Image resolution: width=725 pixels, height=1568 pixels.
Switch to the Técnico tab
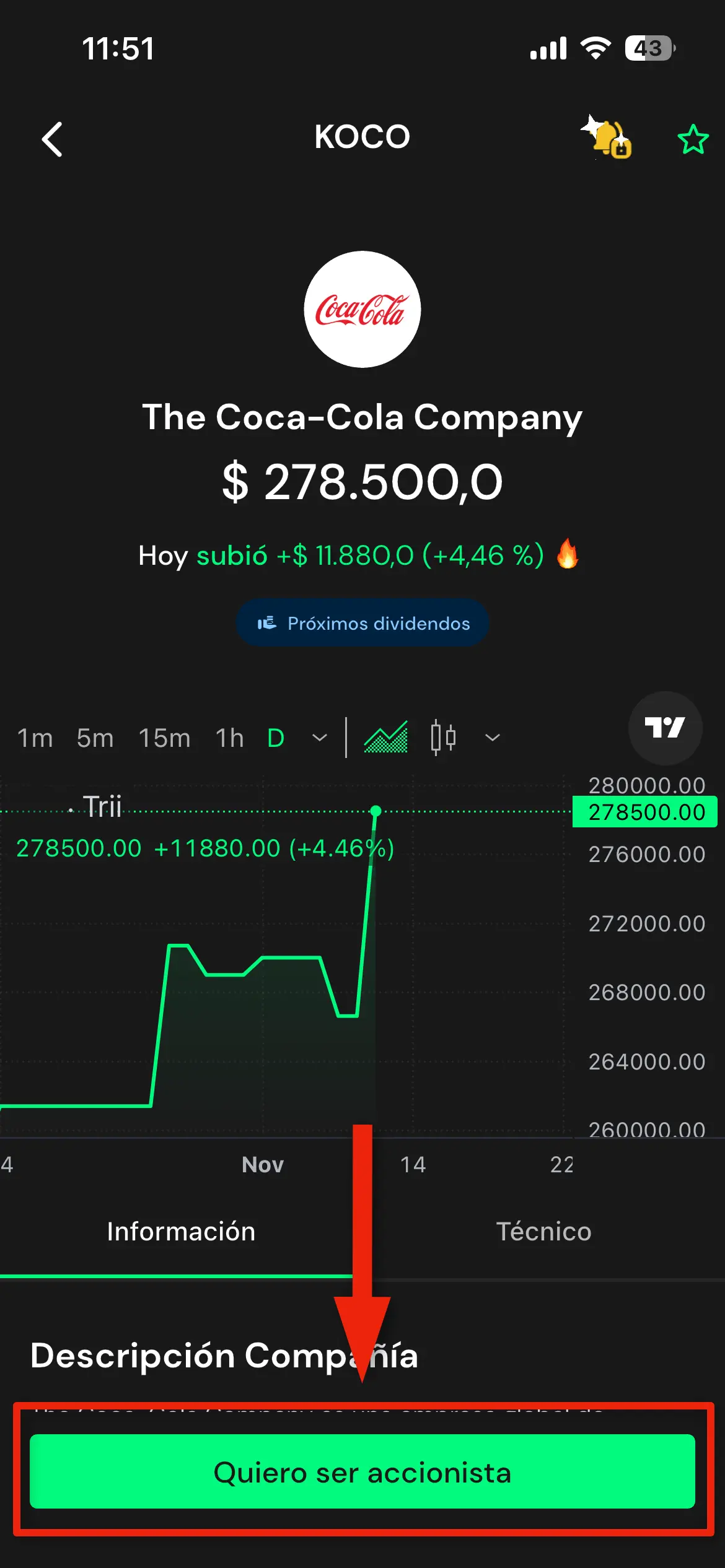pyautogui.click(x=543, y=1231)
